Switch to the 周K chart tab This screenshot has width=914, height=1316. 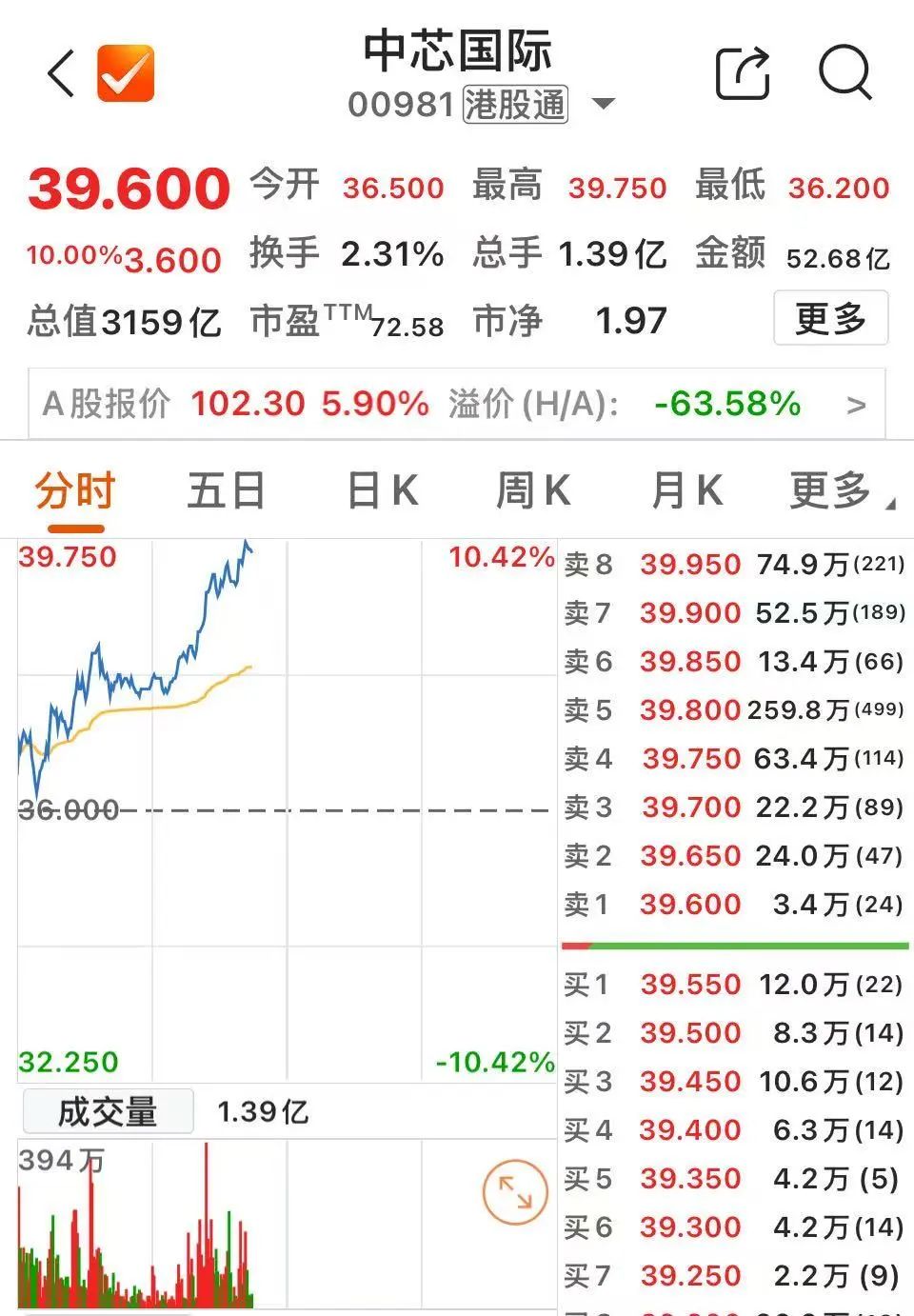tap(533, 491)
